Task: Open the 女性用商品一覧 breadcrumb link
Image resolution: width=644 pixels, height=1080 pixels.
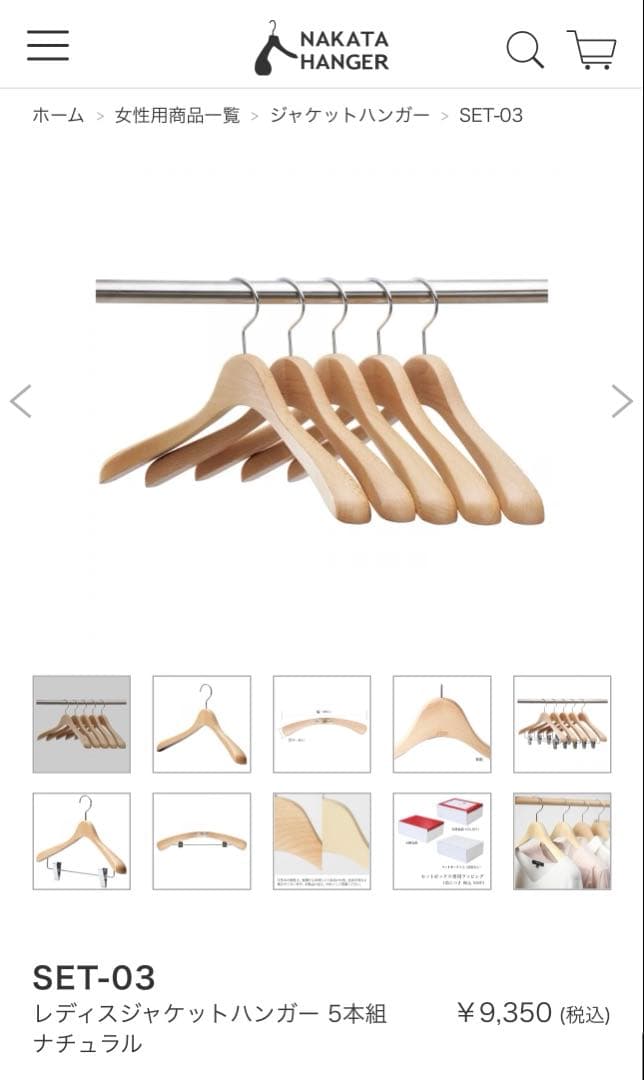Action: [177, 115]
